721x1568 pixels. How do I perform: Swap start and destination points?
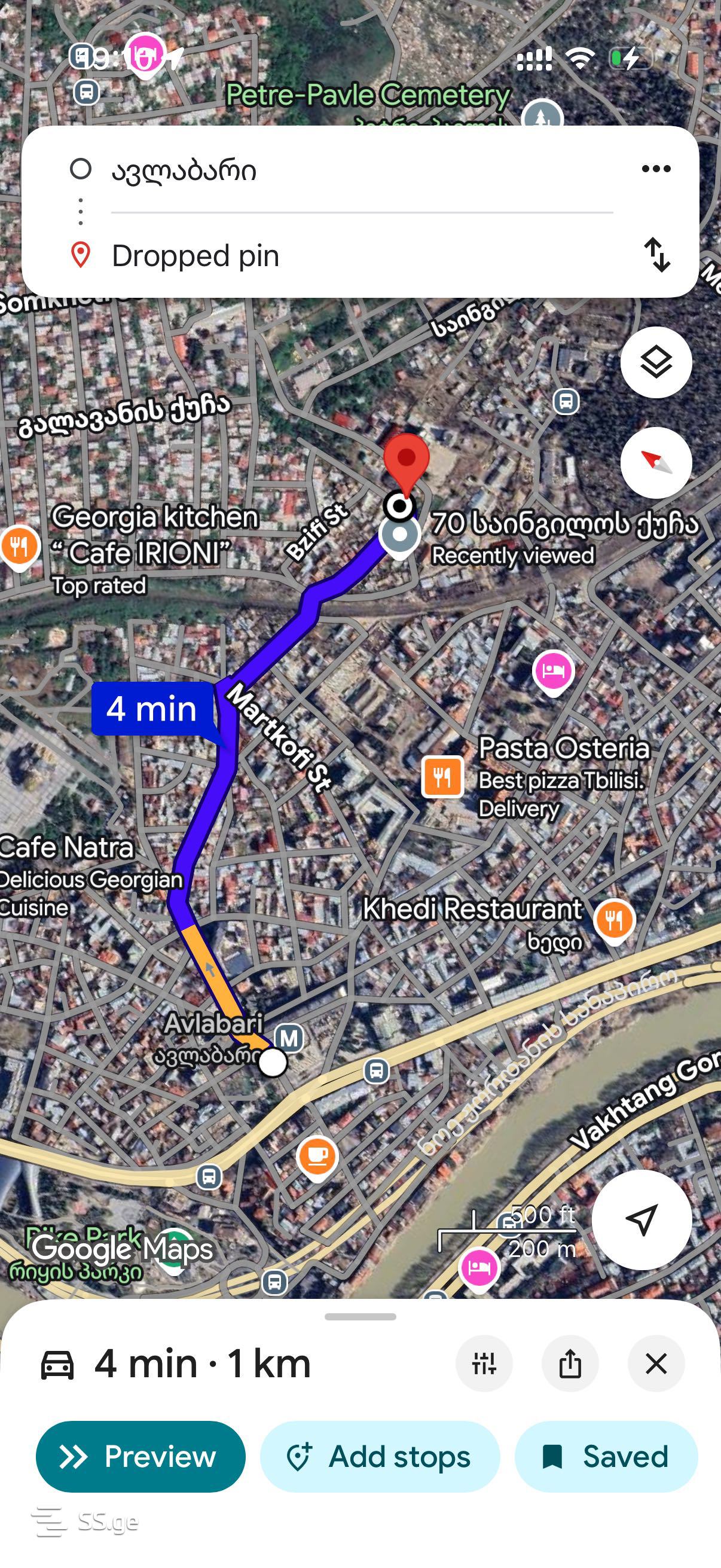(x=657, y=254)
